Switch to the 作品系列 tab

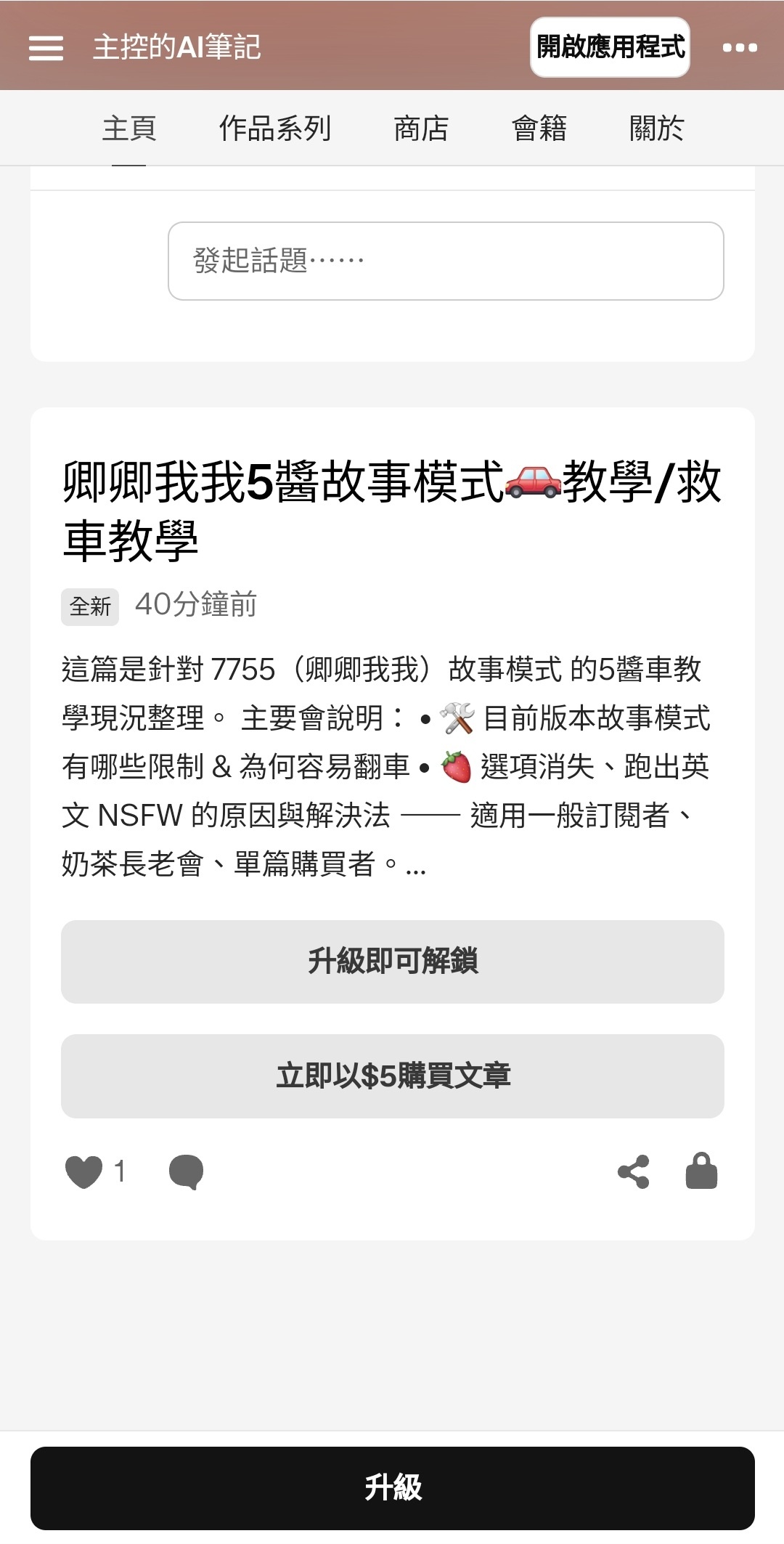tap(275, 129)
